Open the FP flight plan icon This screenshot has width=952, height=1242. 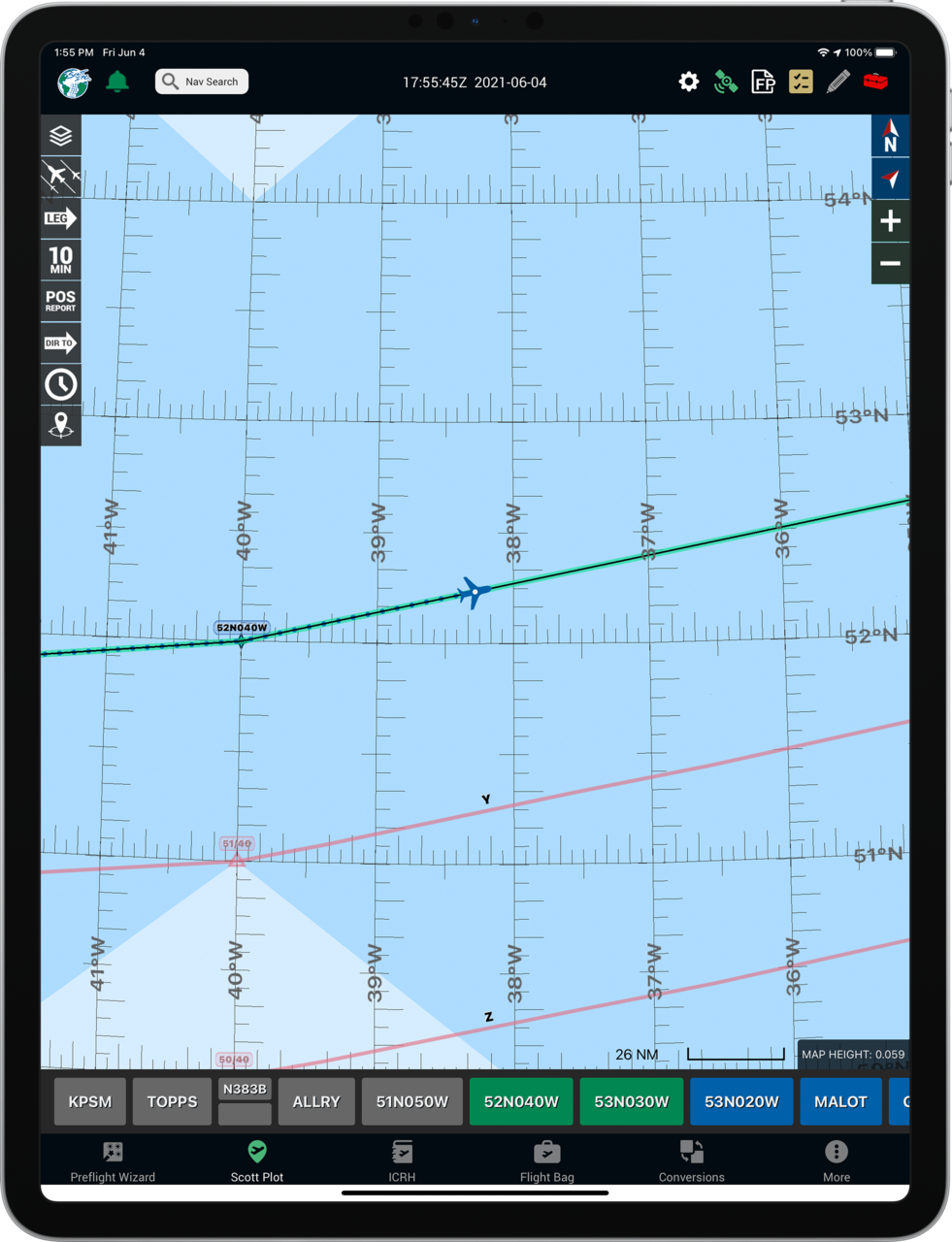point(764,82)
